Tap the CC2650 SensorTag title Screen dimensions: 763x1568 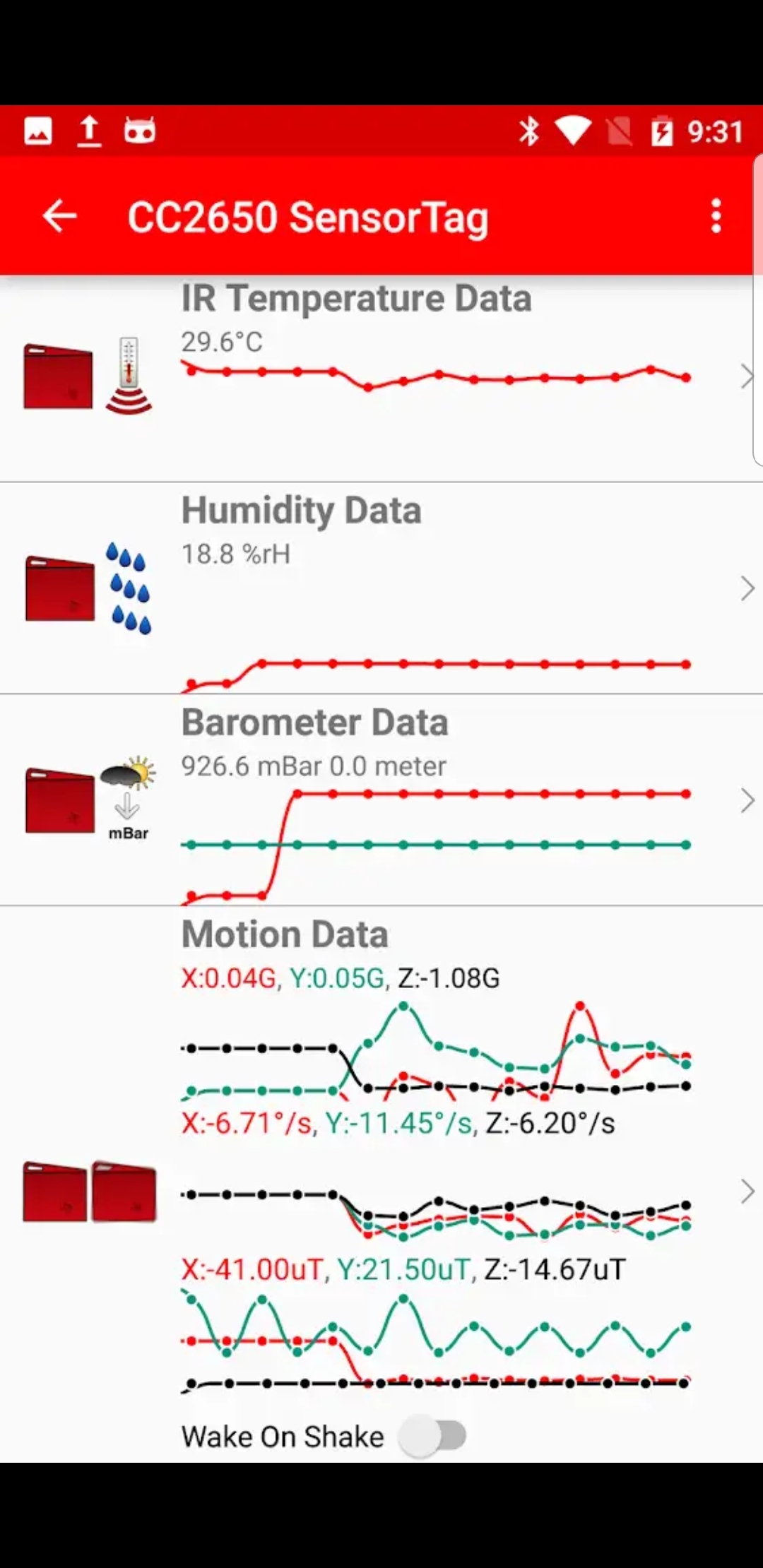309,216
